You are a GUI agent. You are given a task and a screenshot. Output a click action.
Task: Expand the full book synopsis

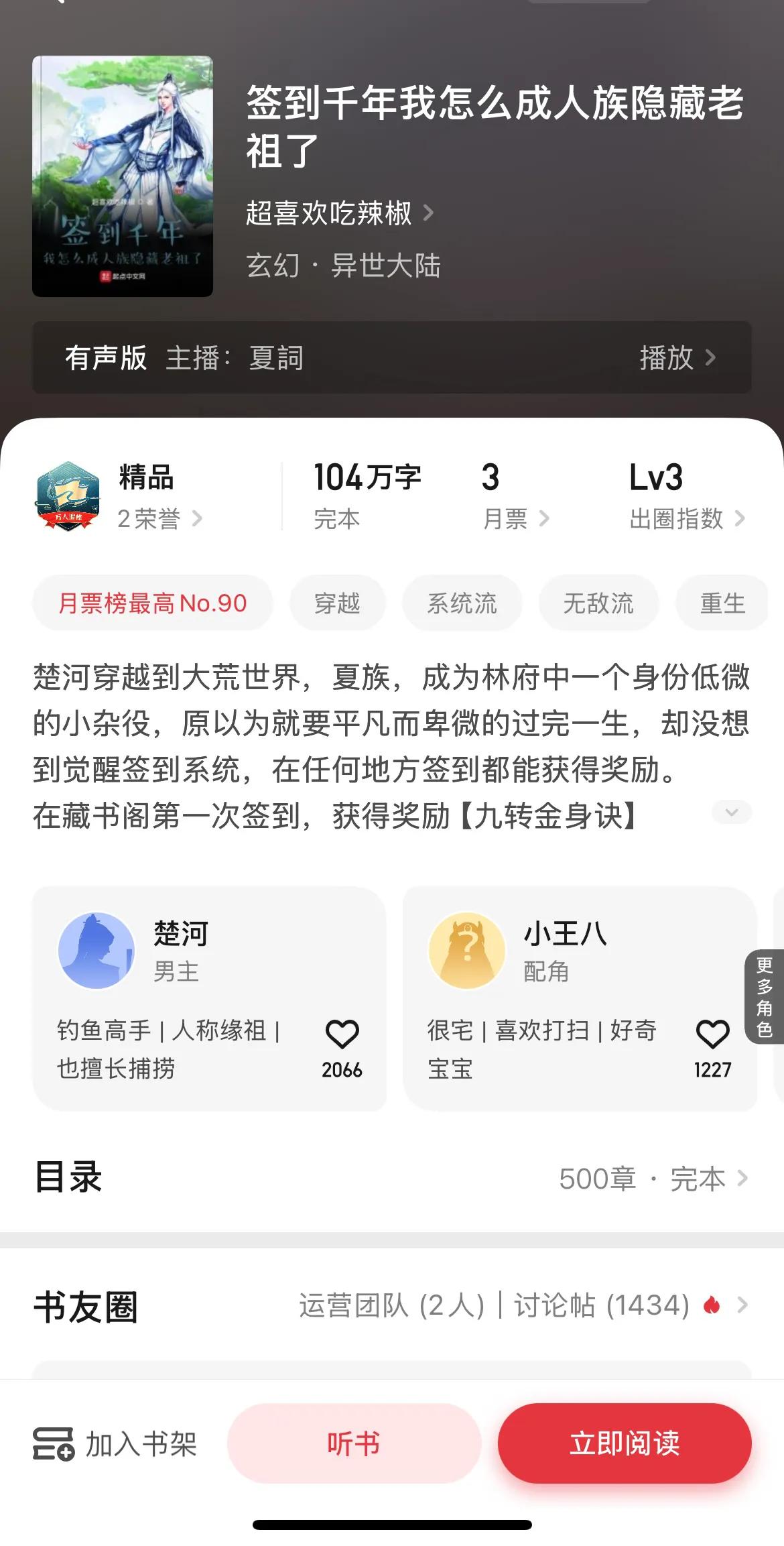tap(732, 812)
